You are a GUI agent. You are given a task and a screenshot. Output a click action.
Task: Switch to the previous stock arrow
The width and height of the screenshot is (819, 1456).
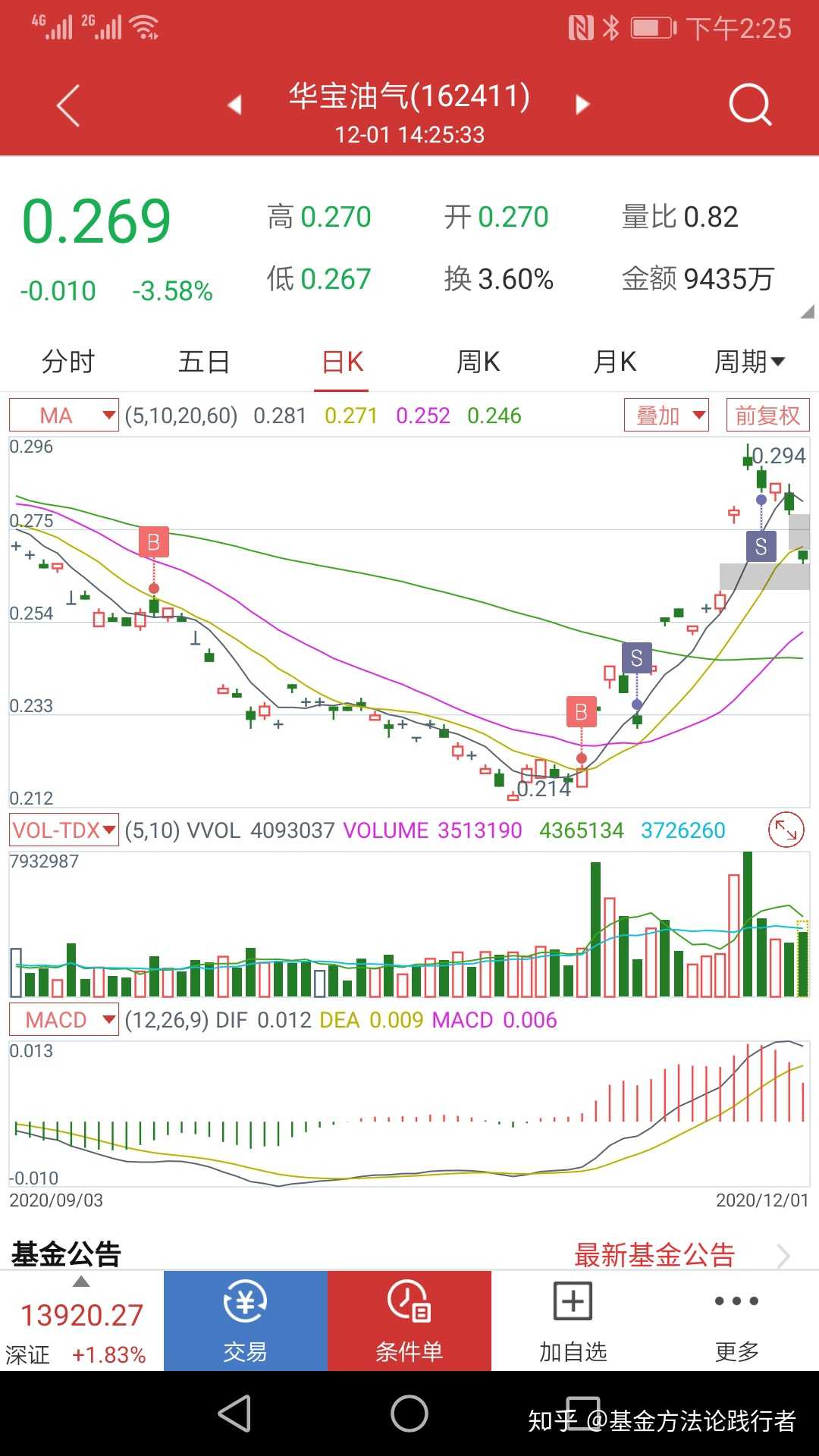235,105
